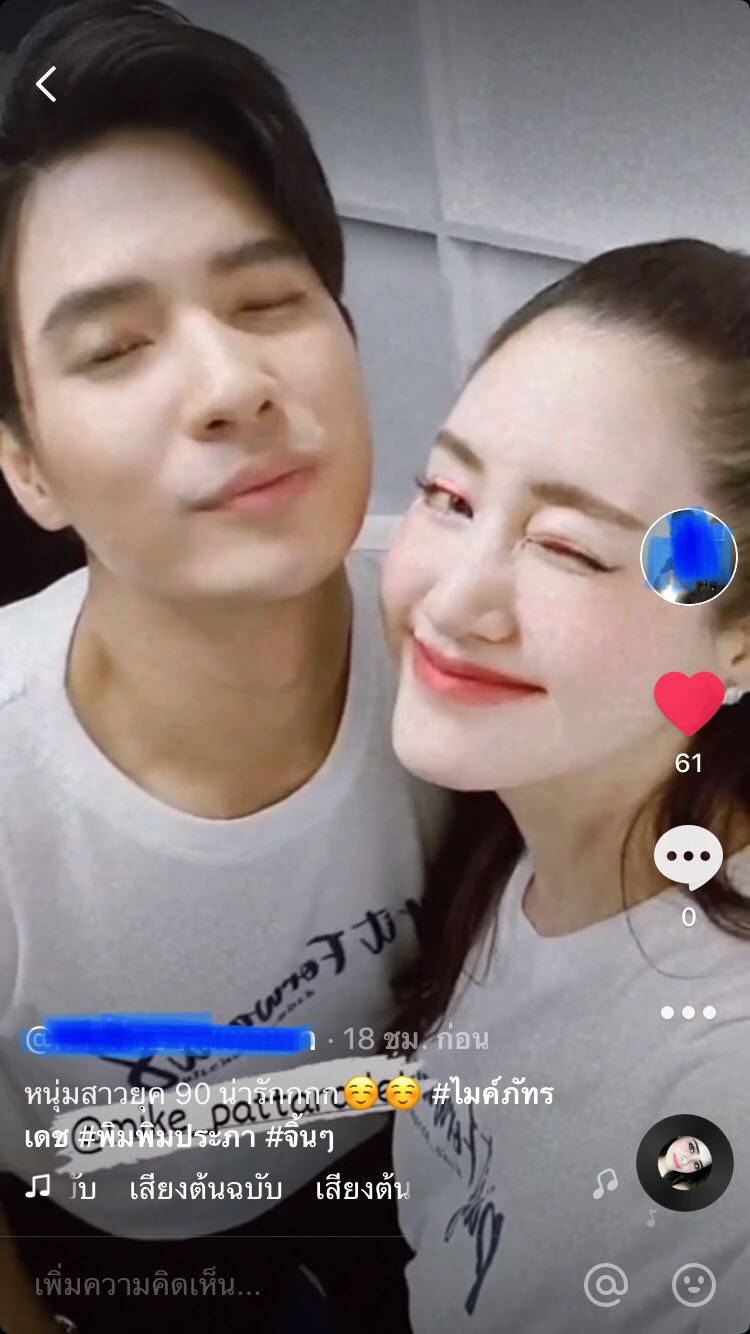The height and width of the screenshot is (1334, 750).
Task: Open the spinning sound disc
Action: point(685,1162)
